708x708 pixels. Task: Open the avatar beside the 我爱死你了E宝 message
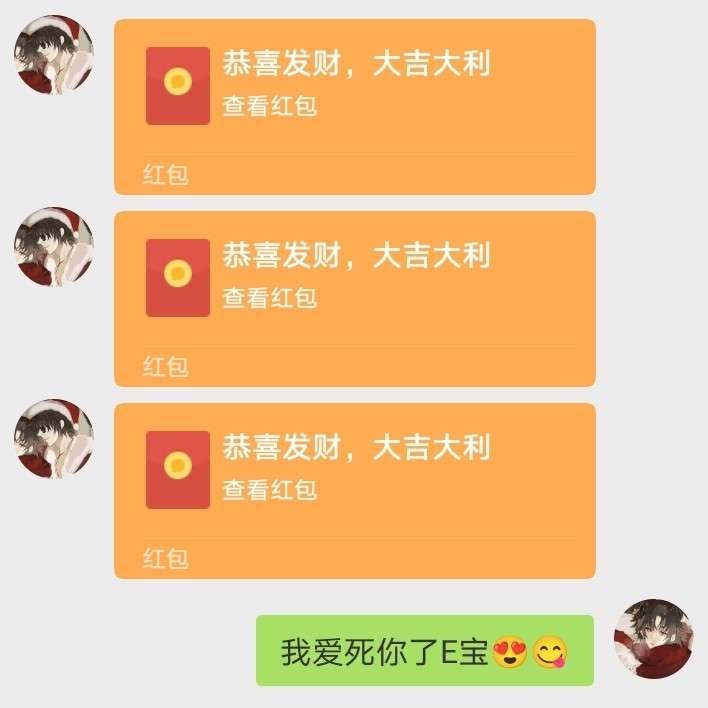[654, 639]
